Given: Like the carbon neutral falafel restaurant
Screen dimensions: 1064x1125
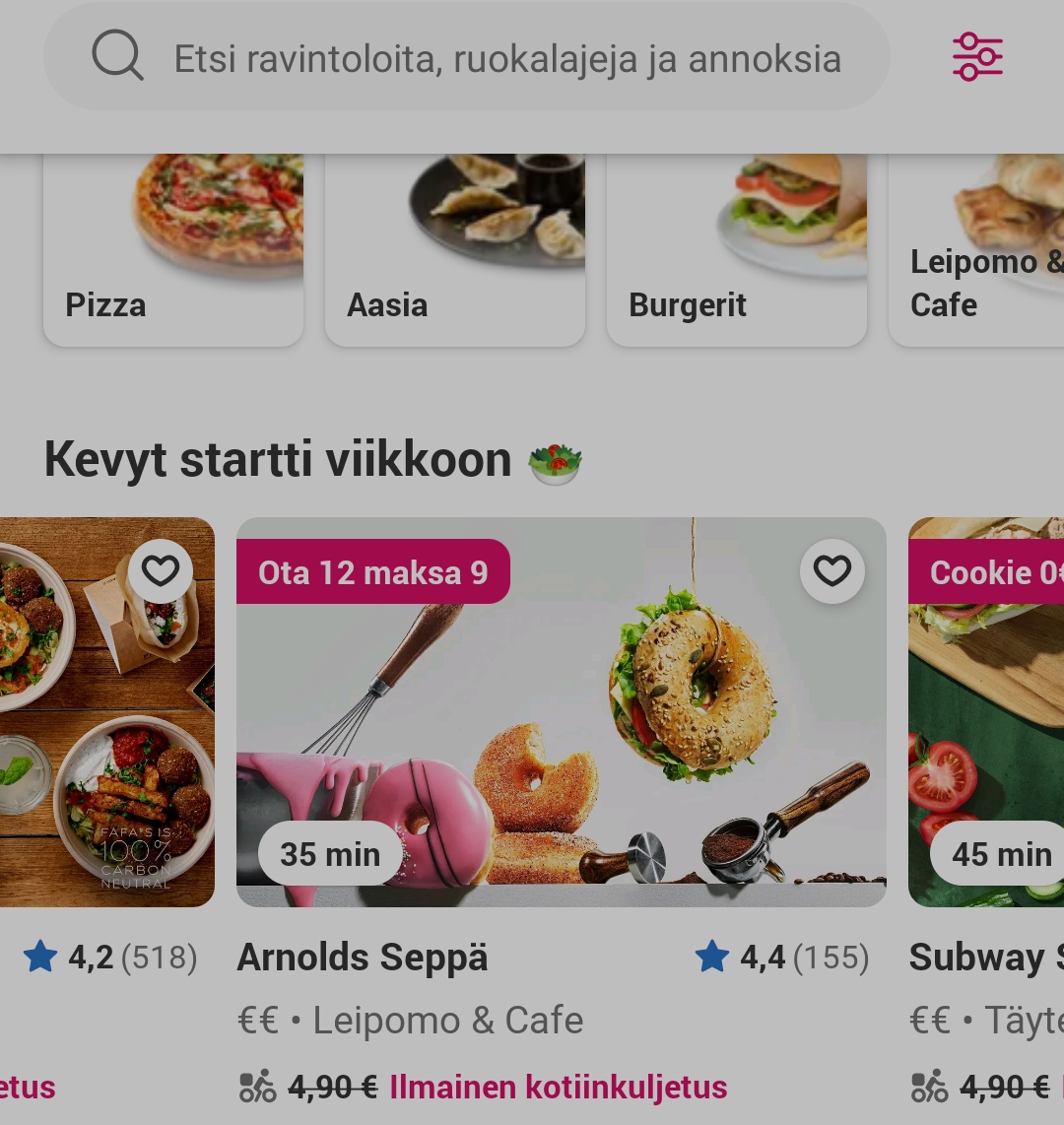Looking at the screenshot, I should click(x=161, y=571).
